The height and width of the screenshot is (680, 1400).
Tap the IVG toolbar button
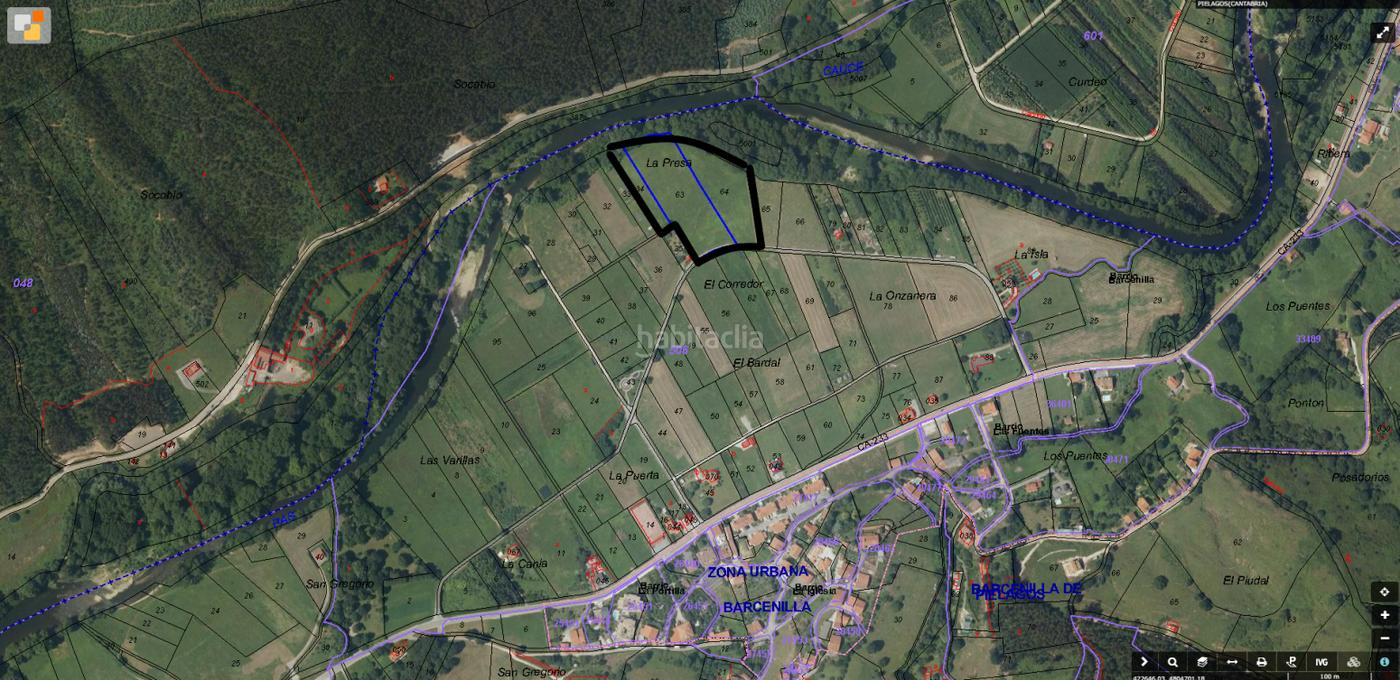1322,661
